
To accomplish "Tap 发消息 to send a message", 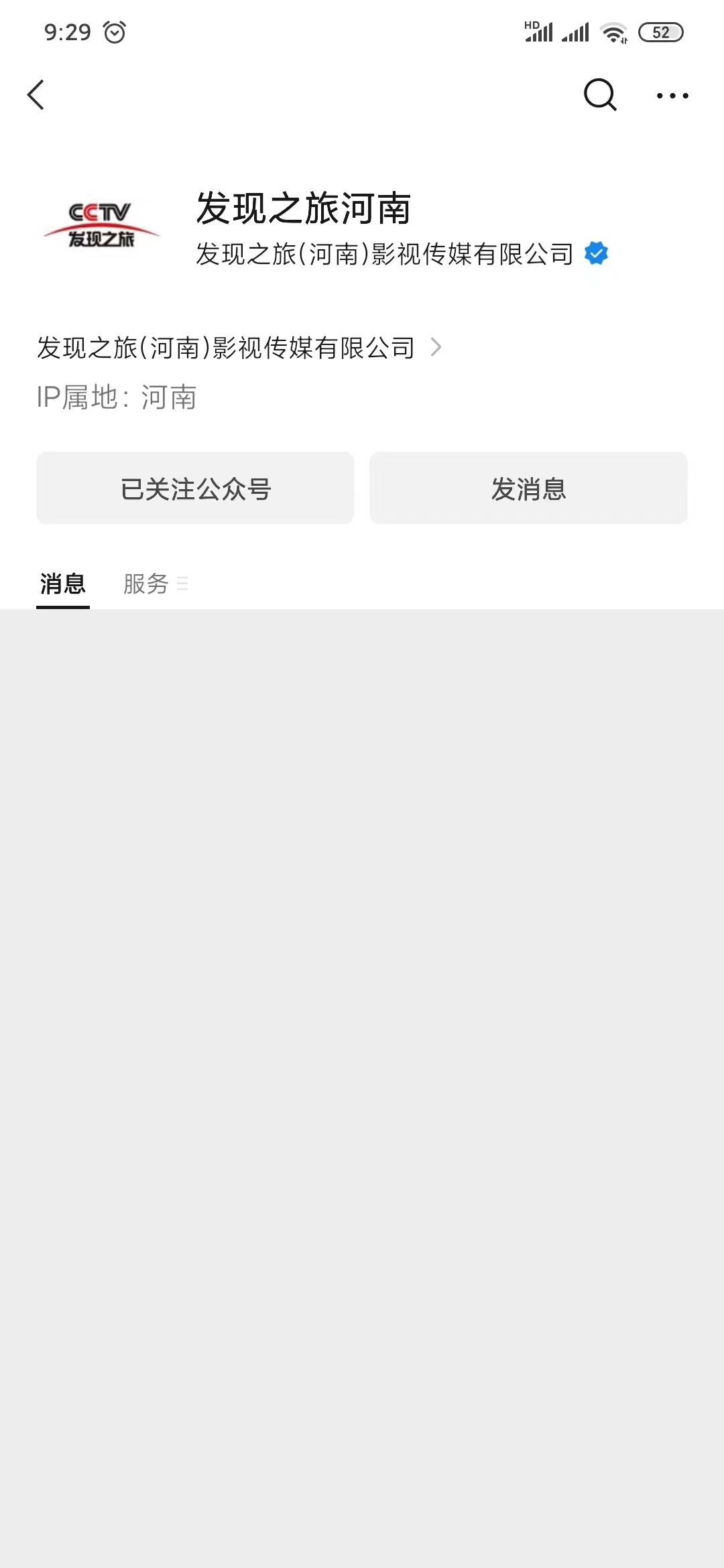I will (x=528, y=488).
